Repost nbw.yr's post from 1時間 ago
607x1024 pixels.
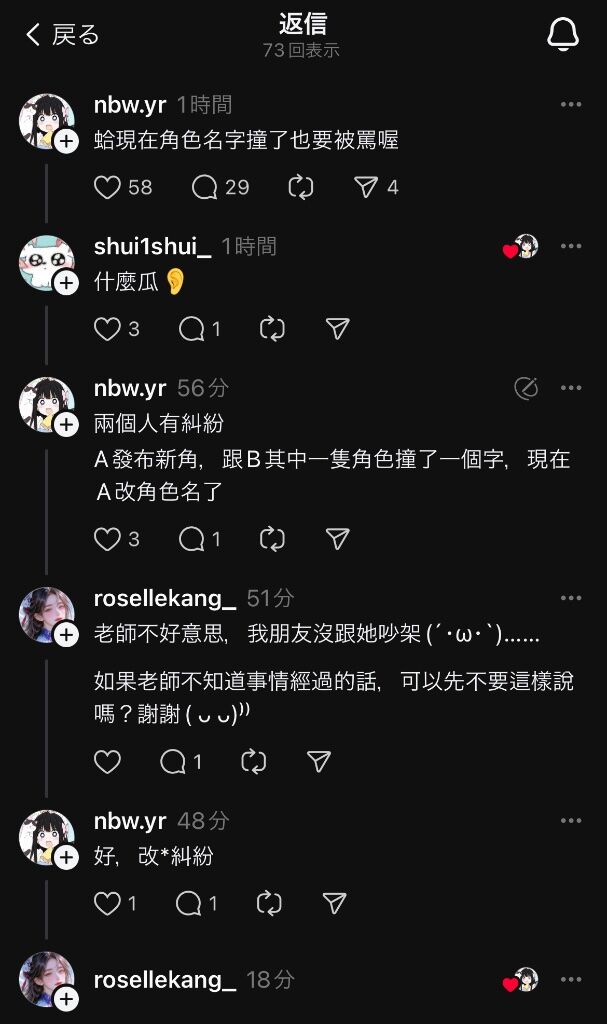coord(300,187)
